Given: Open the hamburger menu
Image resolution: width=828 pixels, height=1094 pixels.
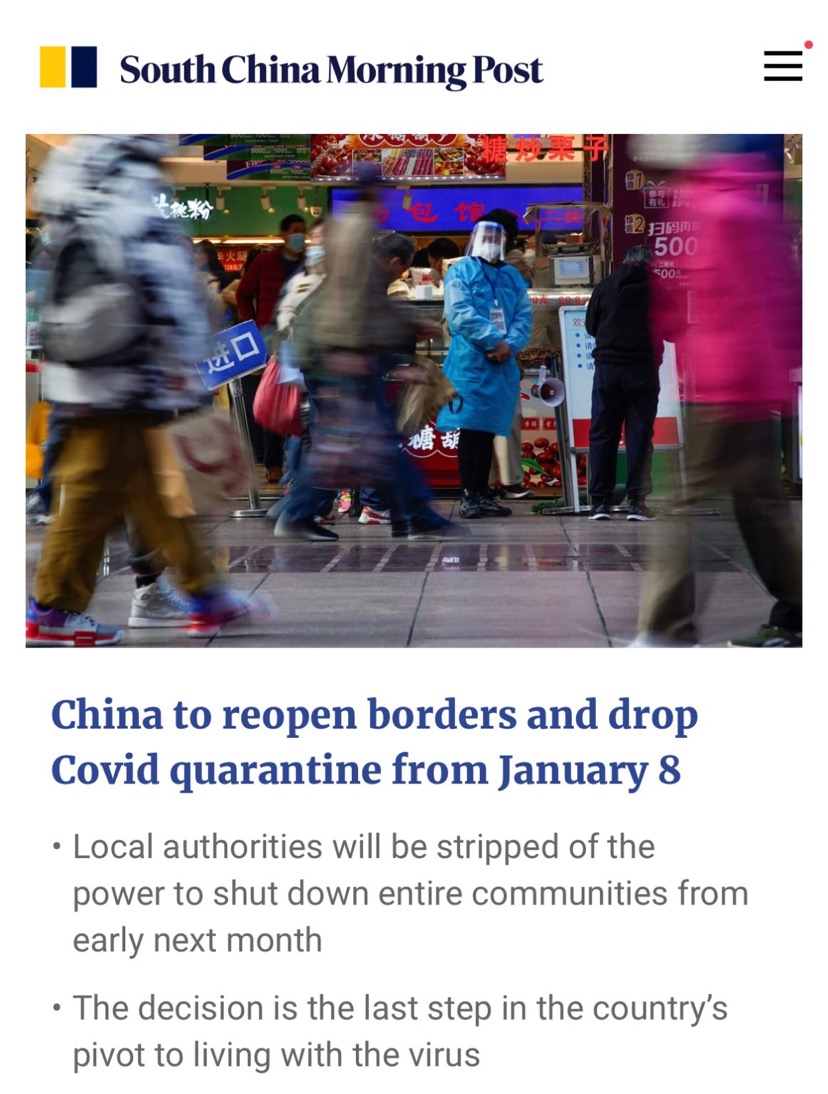Looking at the screenshot, I should coord(782,67).
